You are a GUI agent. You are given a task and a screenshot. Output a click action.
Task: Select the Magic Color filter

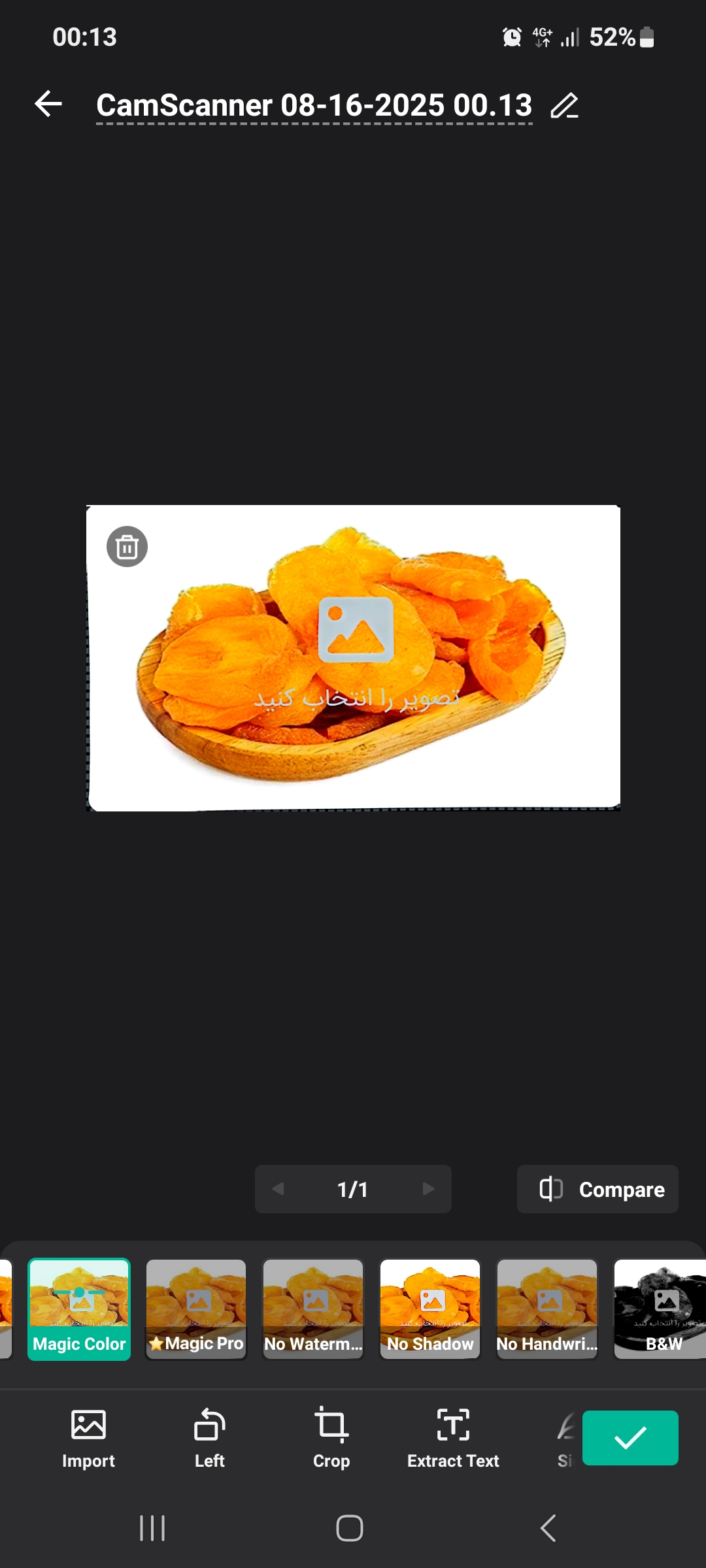pyautogui.click(x=79, y=1309)
